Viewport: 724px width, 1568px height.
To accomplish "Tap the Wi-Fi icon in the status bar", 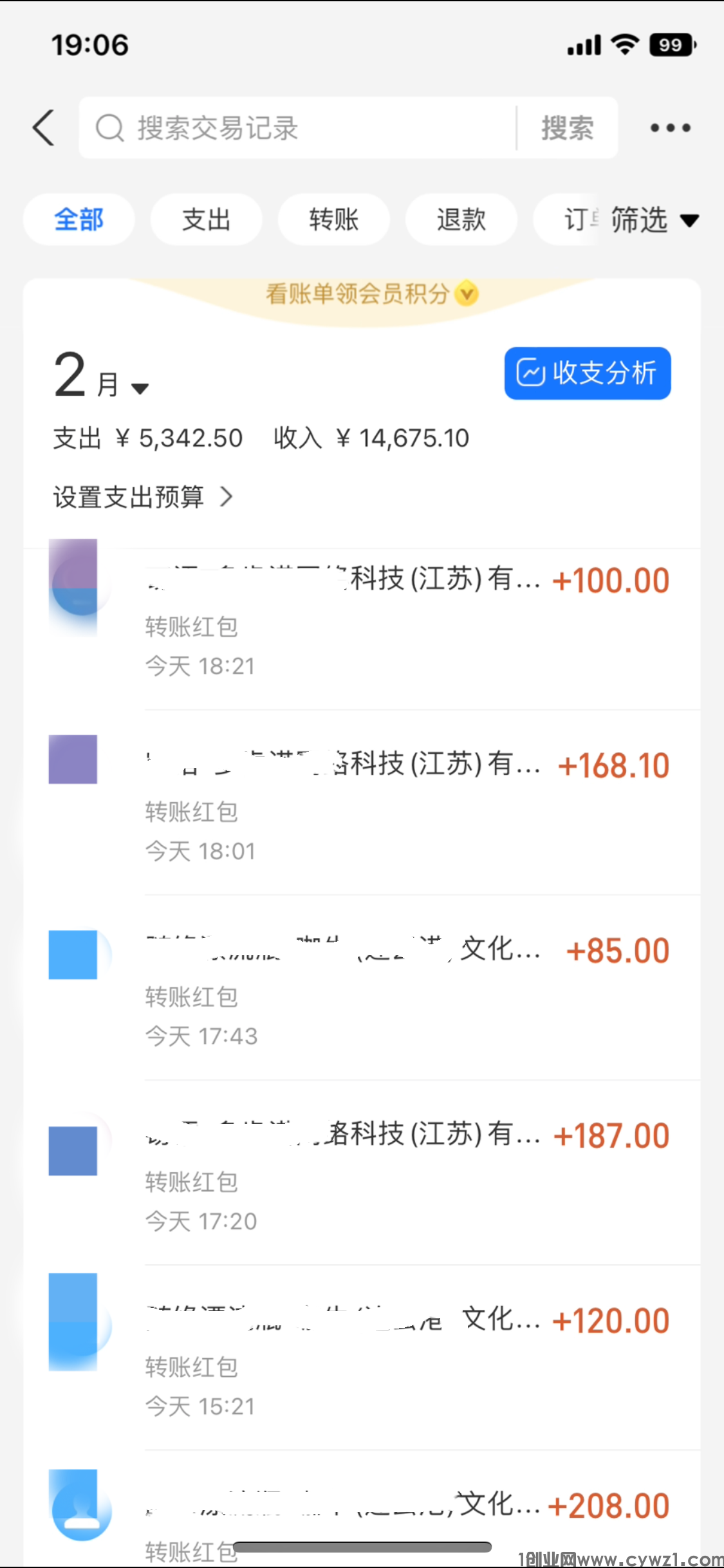I will [621, 44].
